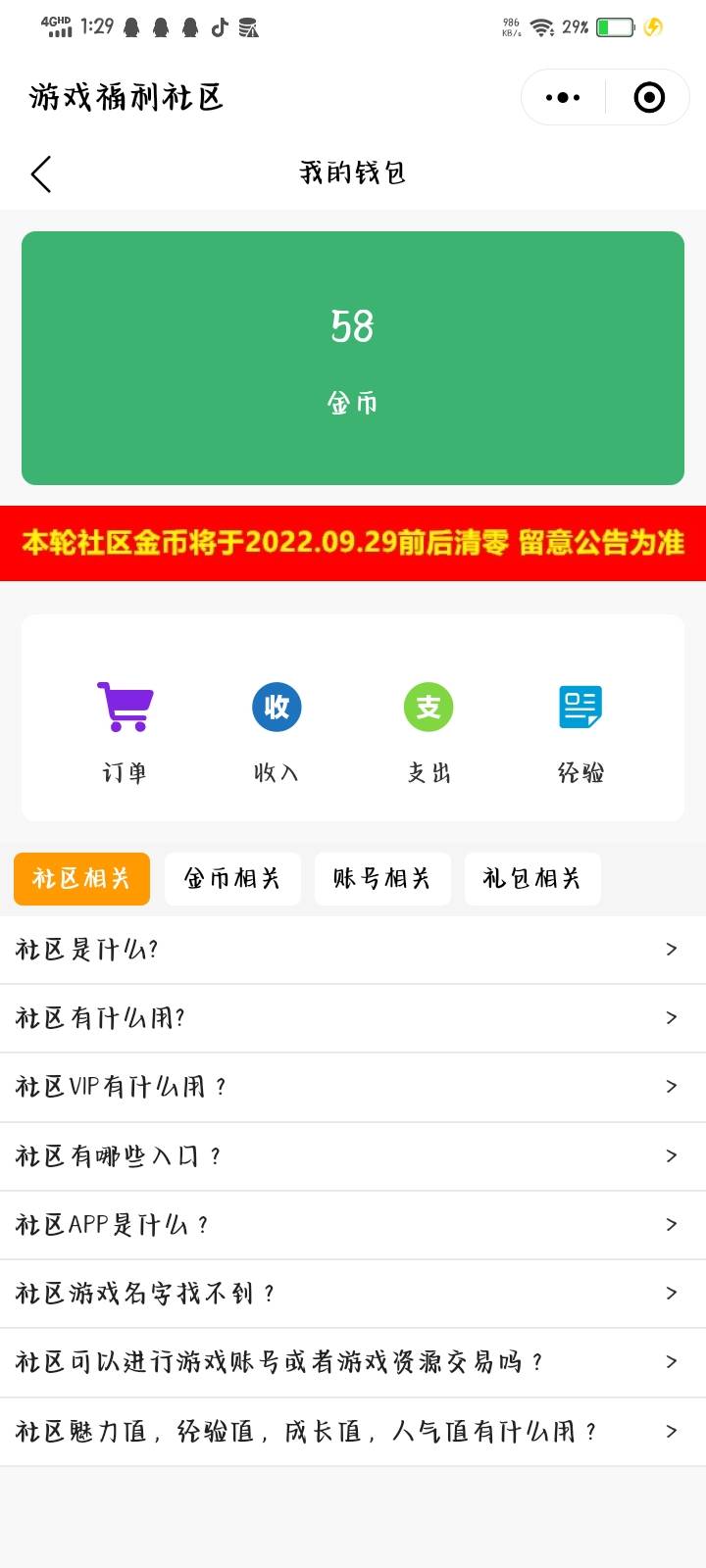This screenshot has width=706, height=1568.
Task: Switch to the 金币相关 tab
Action: (232, 878)
